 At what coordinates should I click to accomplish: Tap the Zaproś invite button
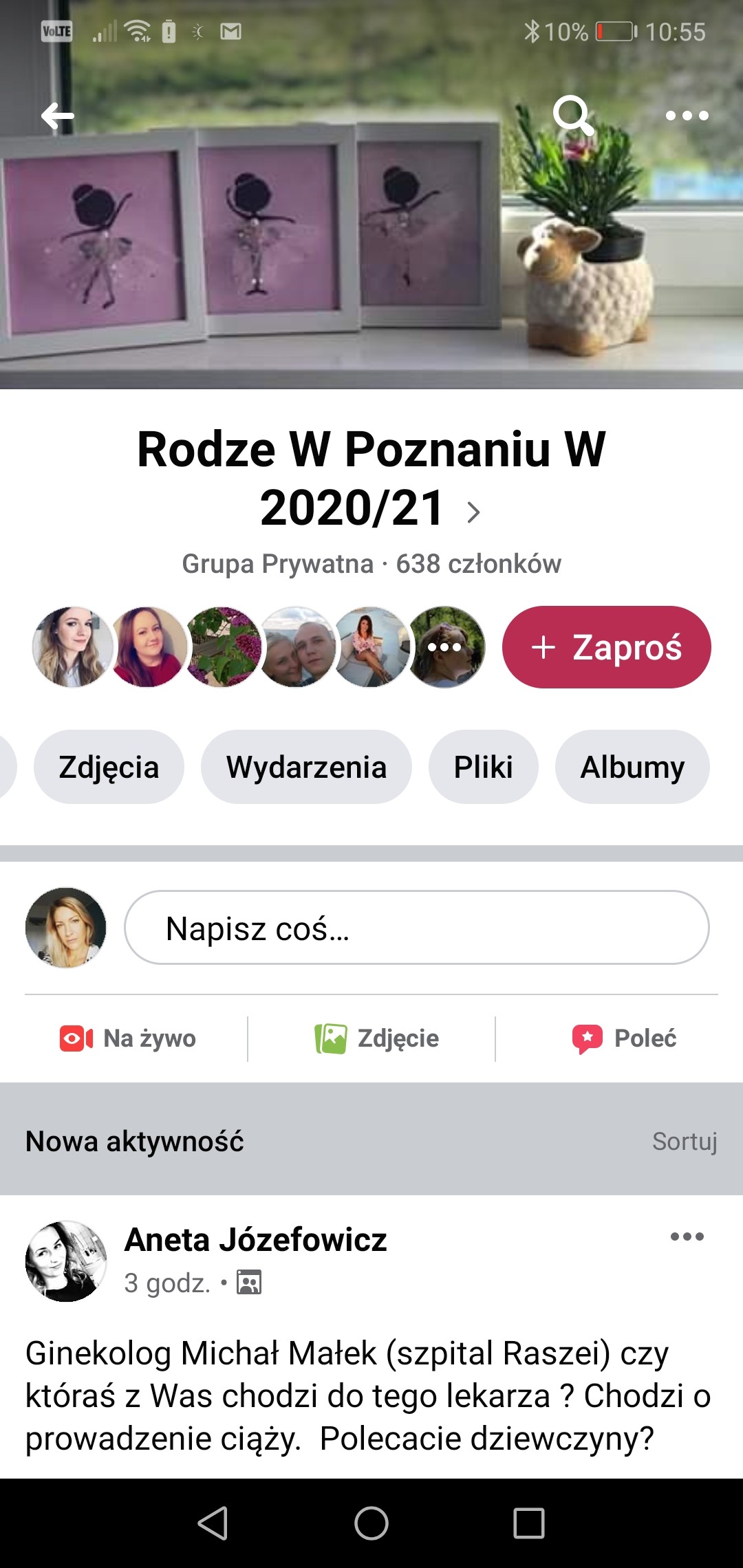(x=606, y=647)
